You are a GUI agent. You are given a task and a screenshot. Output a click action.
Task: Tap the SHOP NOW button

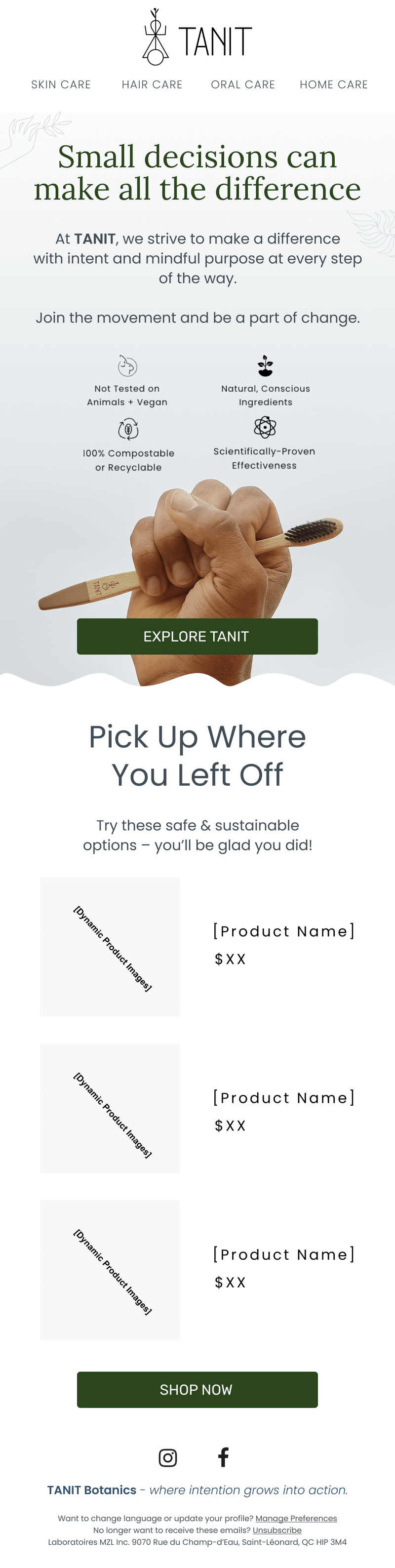(x=197, y=1389)
